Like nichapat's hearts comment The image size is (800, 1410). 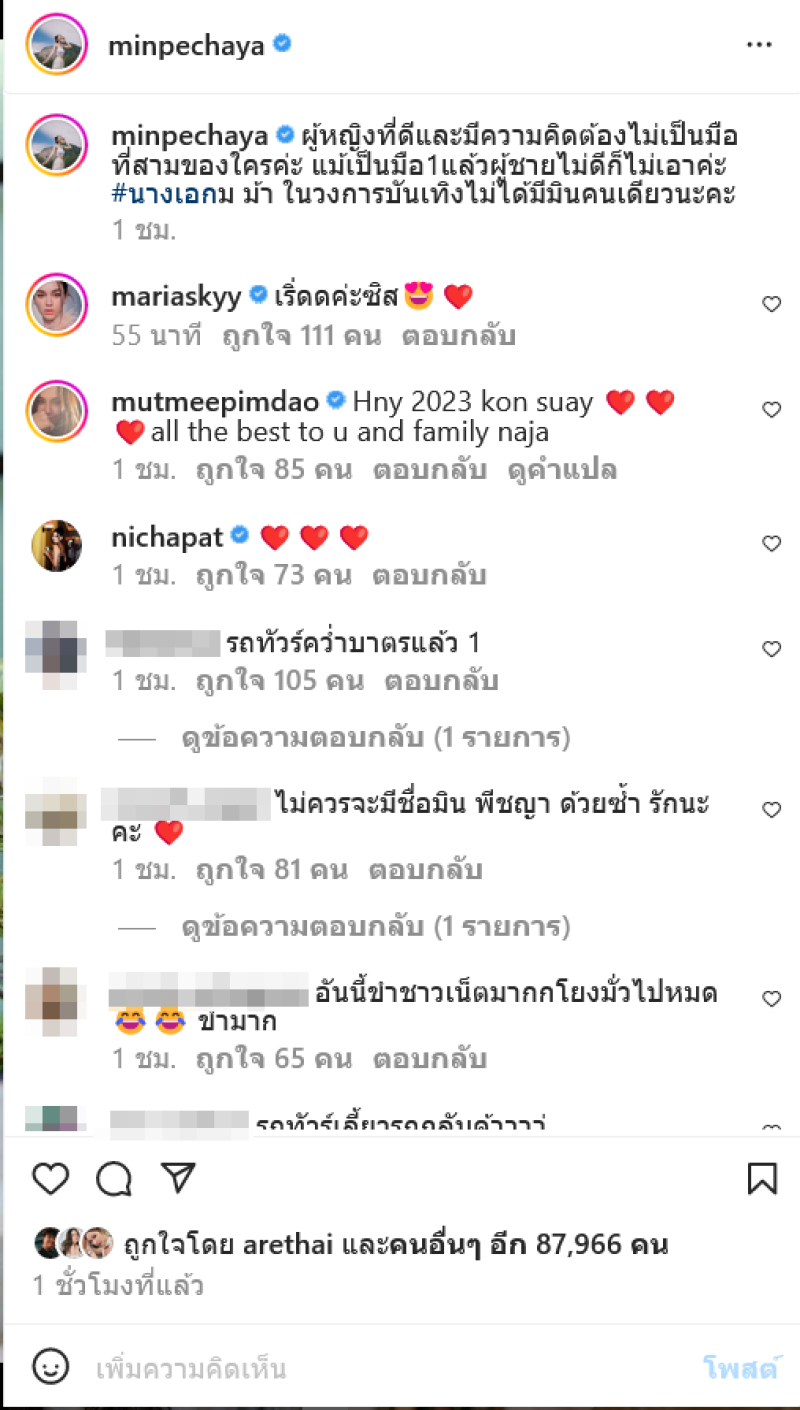click(x=771, y=544)
